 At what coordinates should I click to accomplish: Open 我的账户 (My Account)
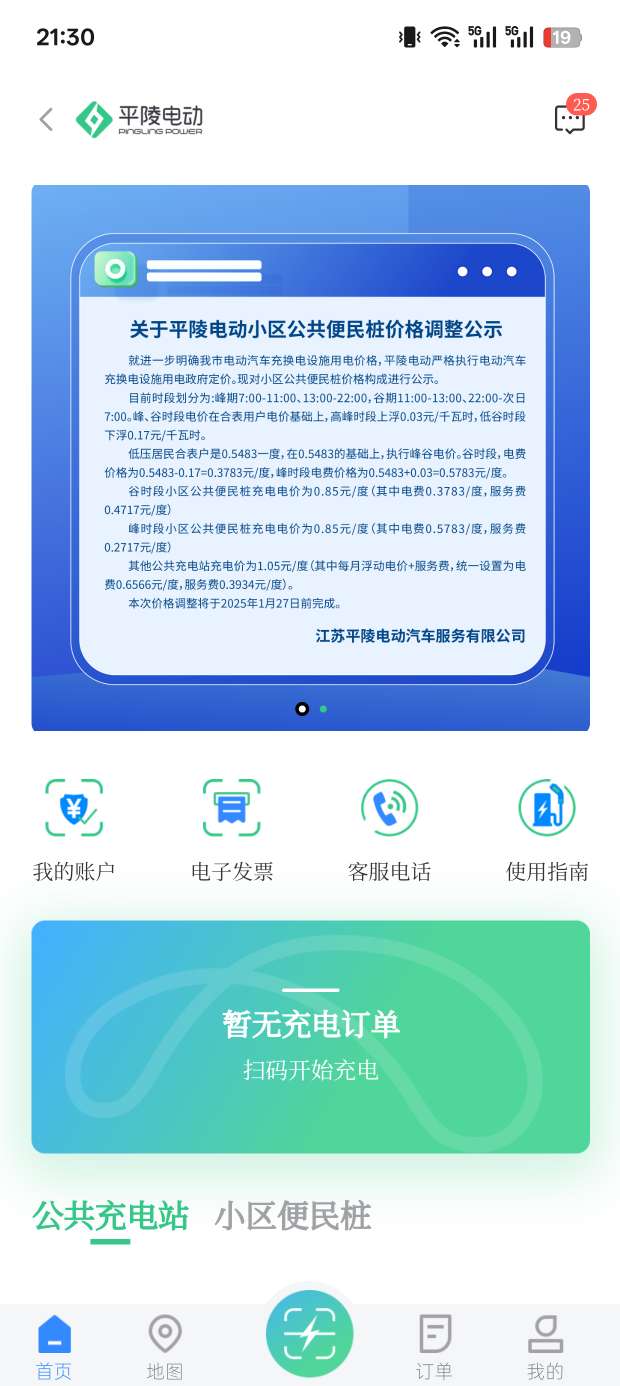pos(74,826)
